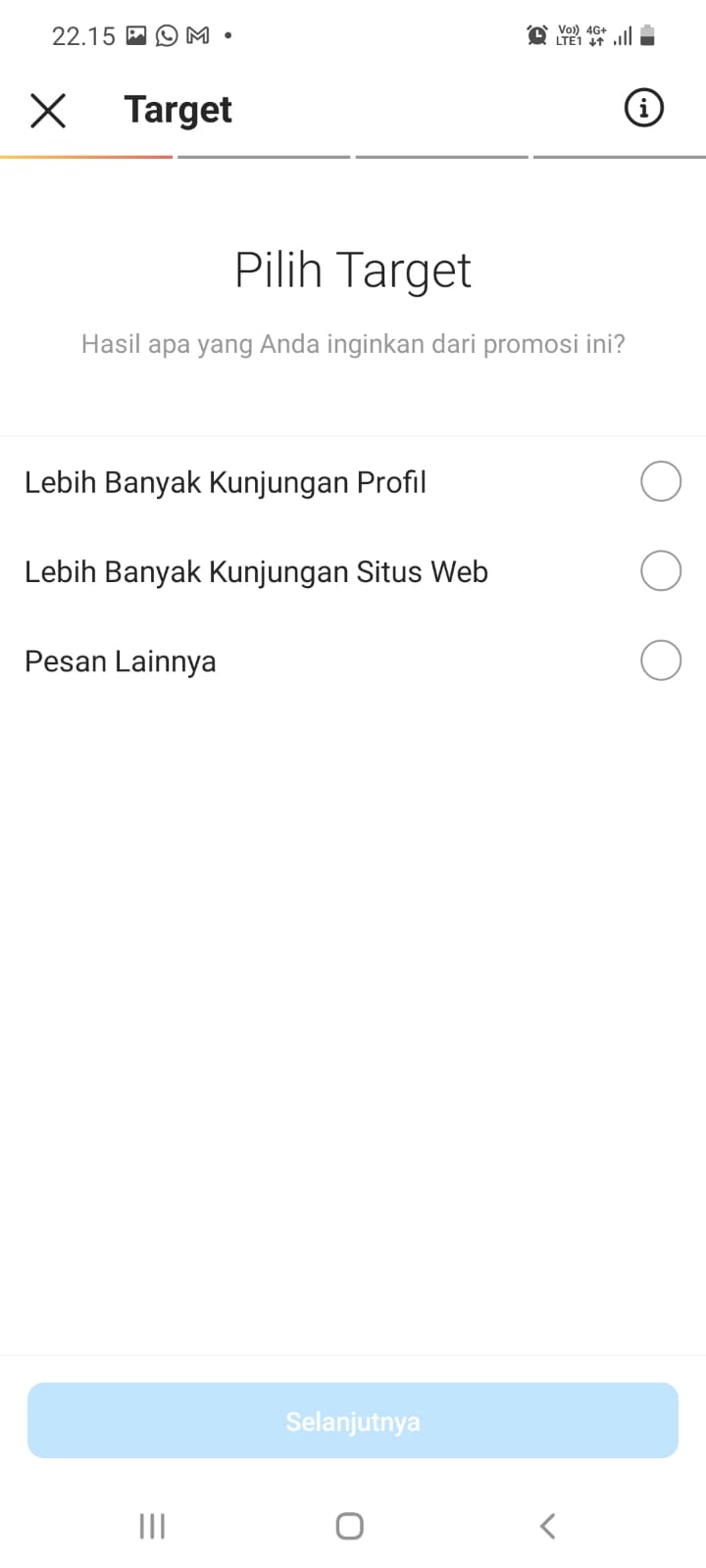Select Lebih Banyak Kunjungan Profil option
The height and width of the screenshot is (1568, 706).
353,482
